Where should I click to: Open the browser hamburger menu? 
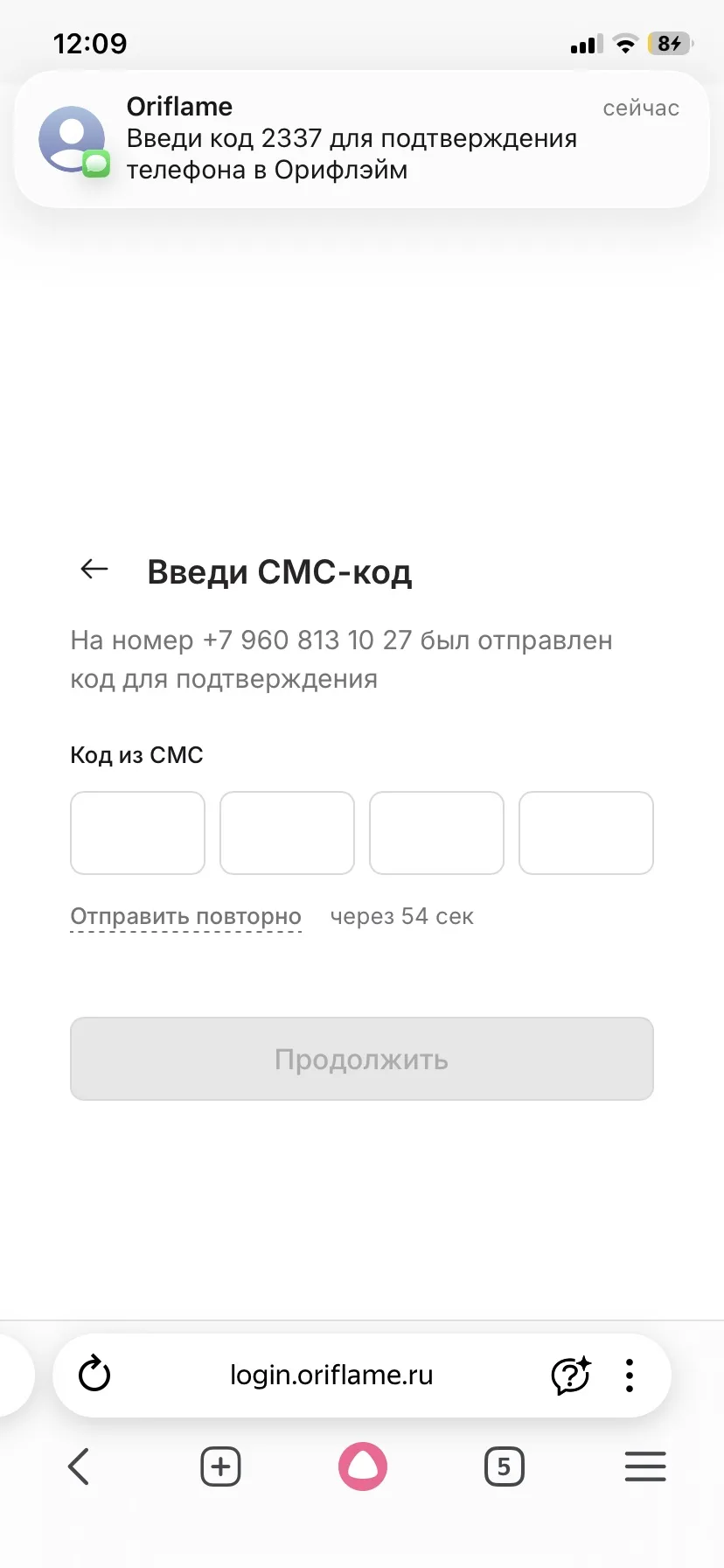(645, 1466)
